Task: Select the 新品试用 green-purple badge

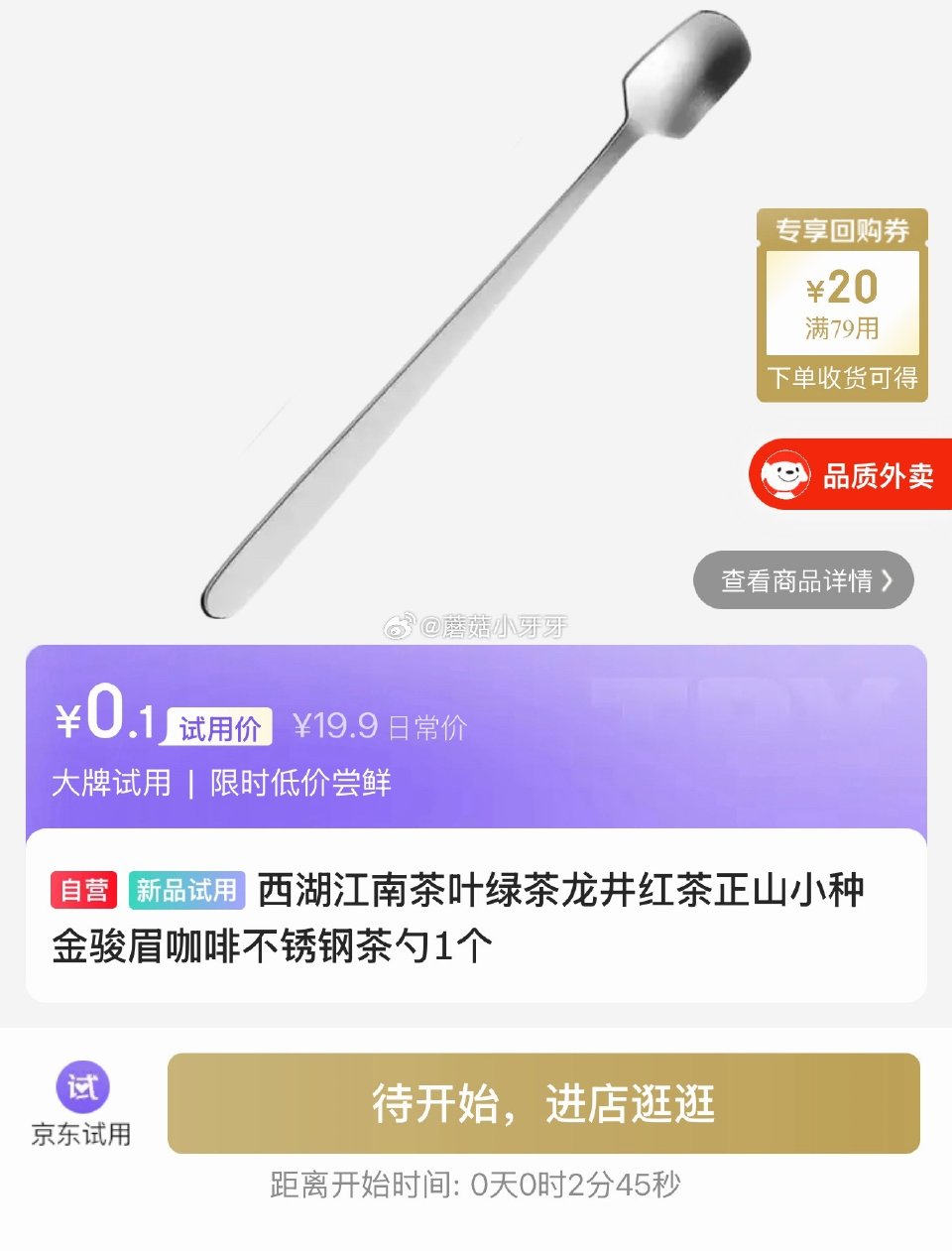Action: pos(184,890)
